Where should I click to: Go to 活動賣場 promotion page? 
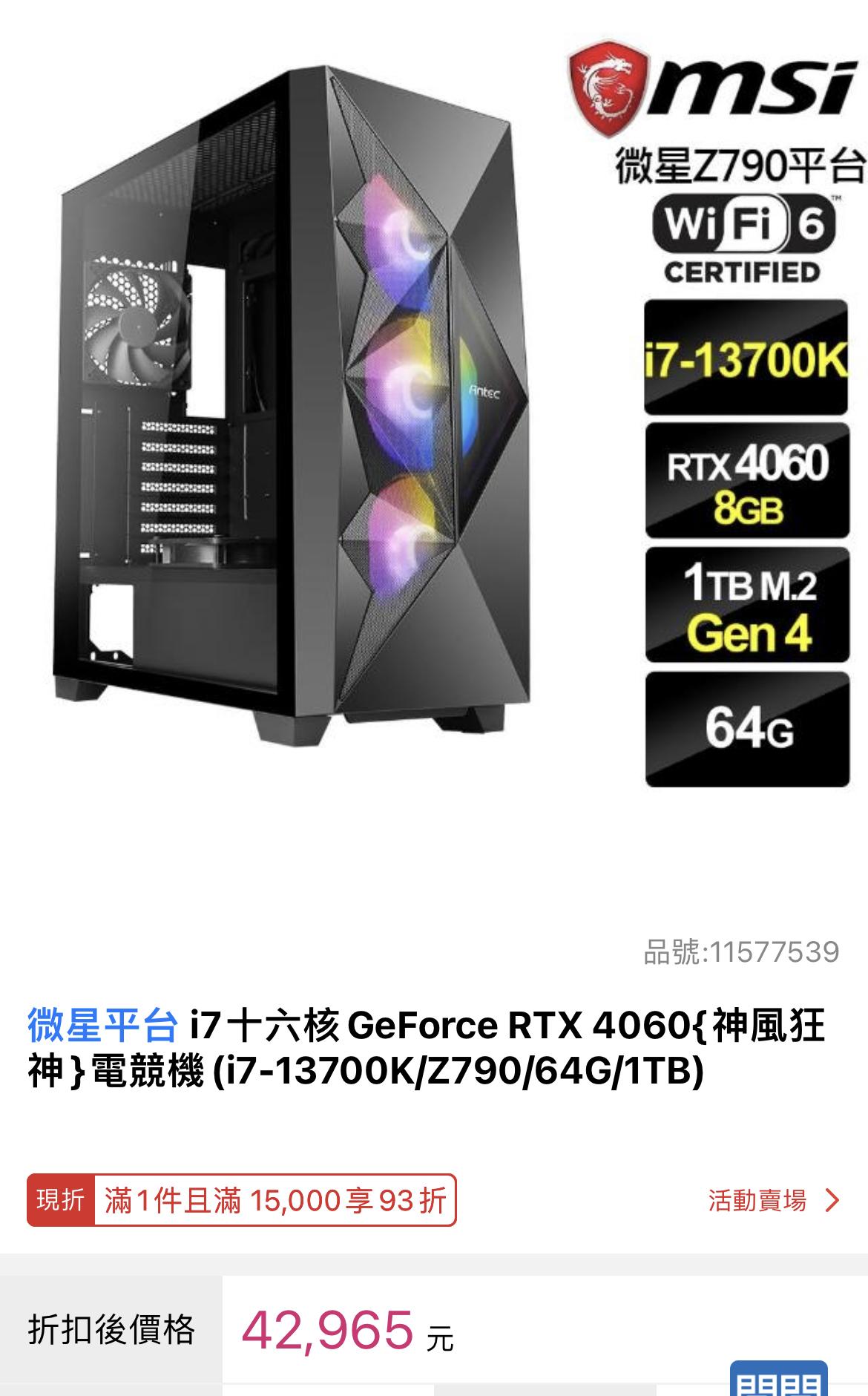772,1200
